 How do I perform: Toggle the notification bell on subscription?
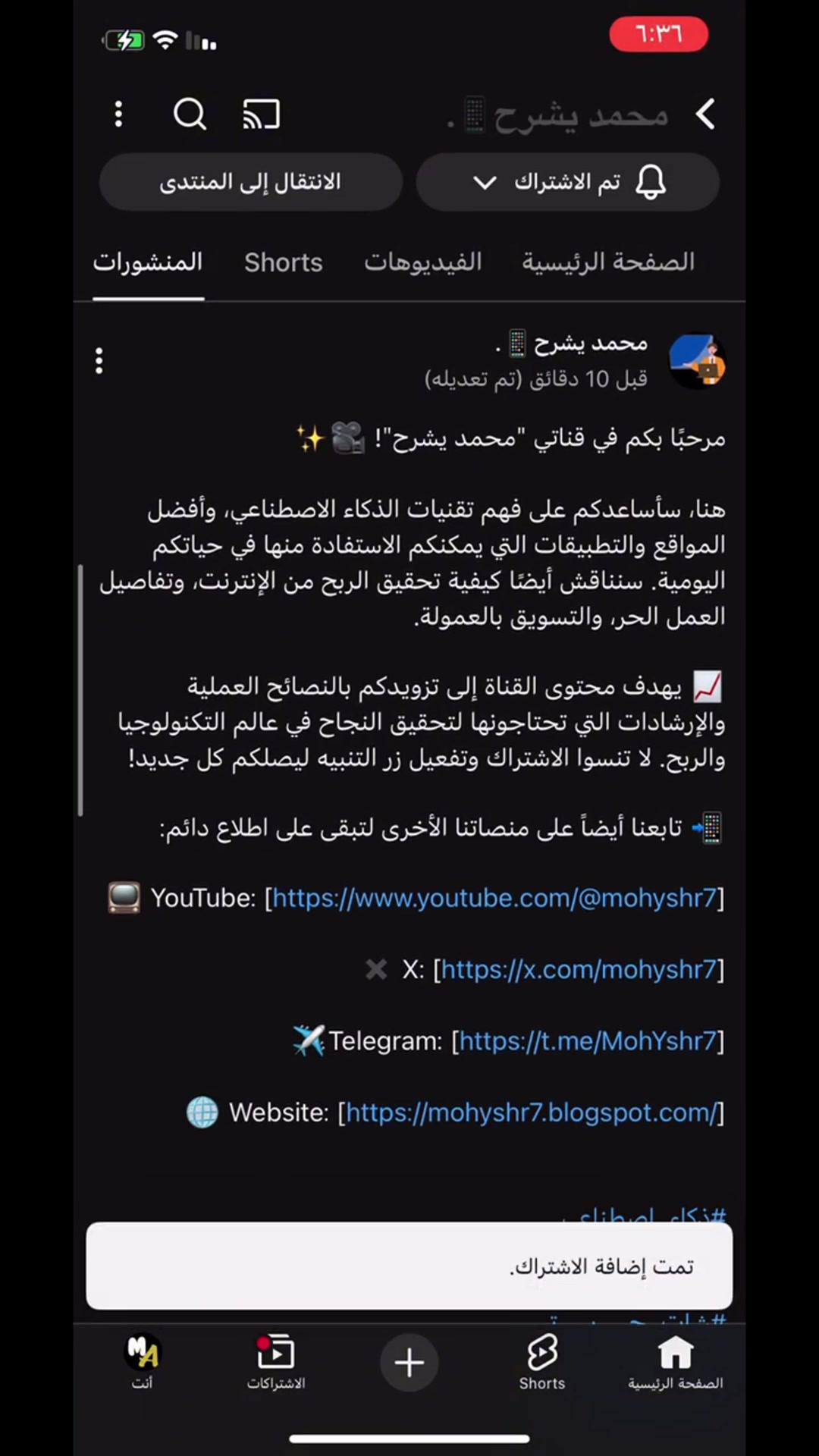pyautogui.click(x=651, y=182)
